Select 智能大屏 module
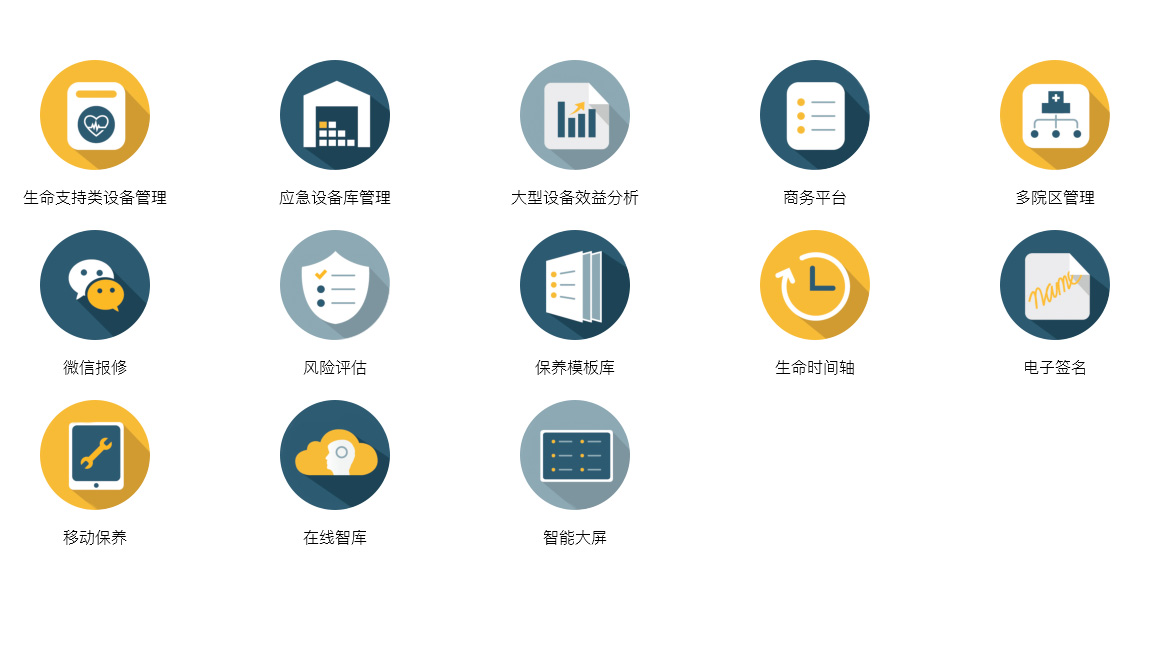This screenshot has height=660, width=1150. [575, 455]
